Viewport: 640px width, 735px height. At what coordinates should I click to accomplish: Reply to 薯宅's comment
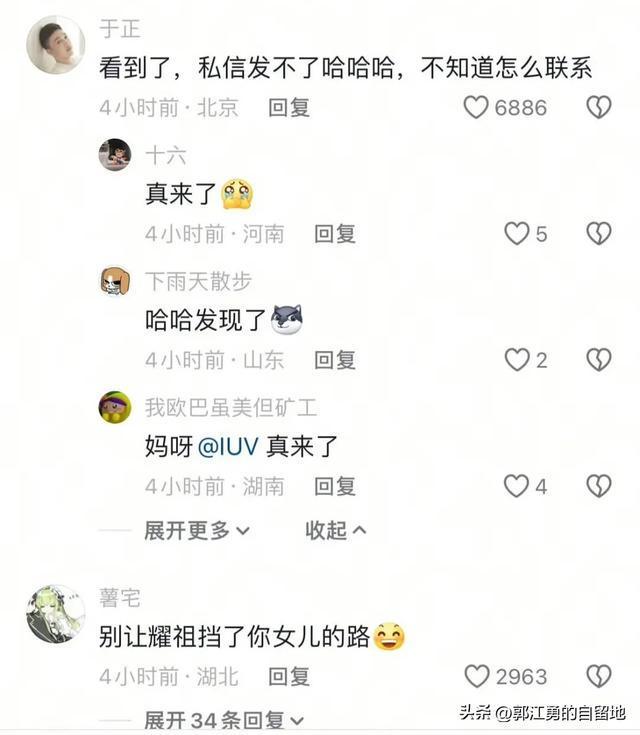(x=289, y=676)
